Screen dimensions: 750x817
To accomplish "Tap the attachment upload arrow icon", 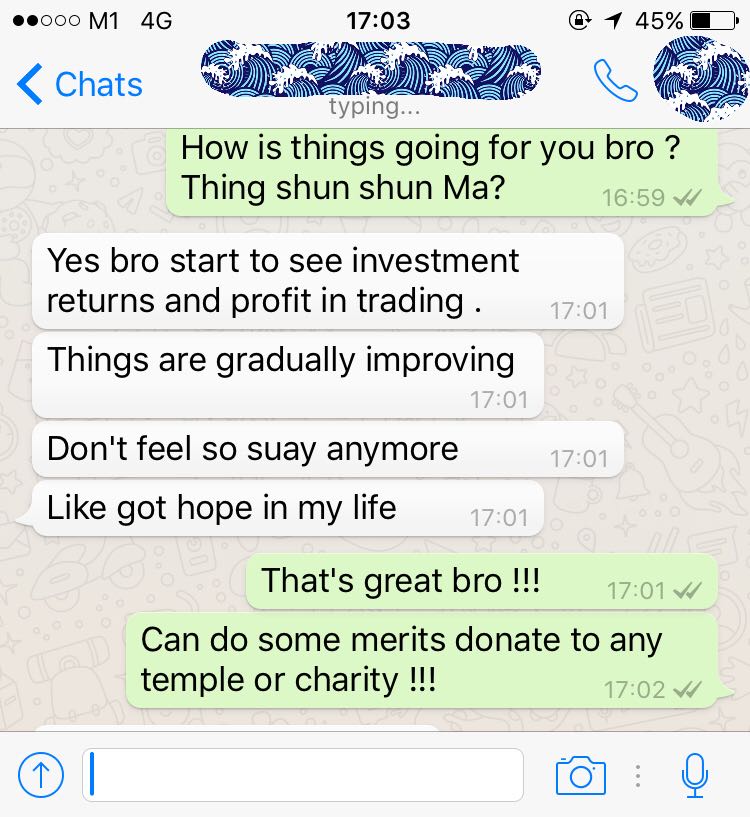I will click(x=41, y=775).
